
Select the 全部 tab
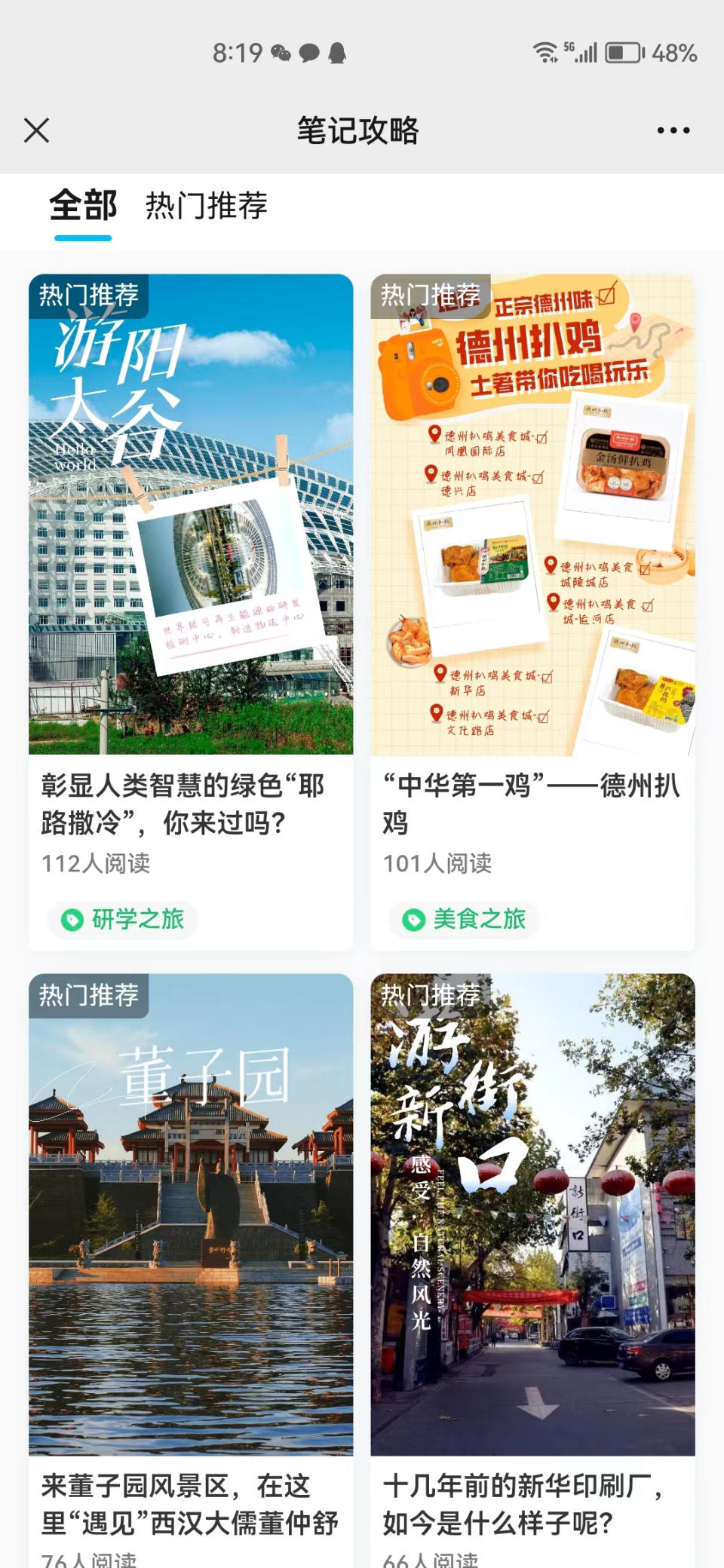pyautogui.click(x=83, y=206)
